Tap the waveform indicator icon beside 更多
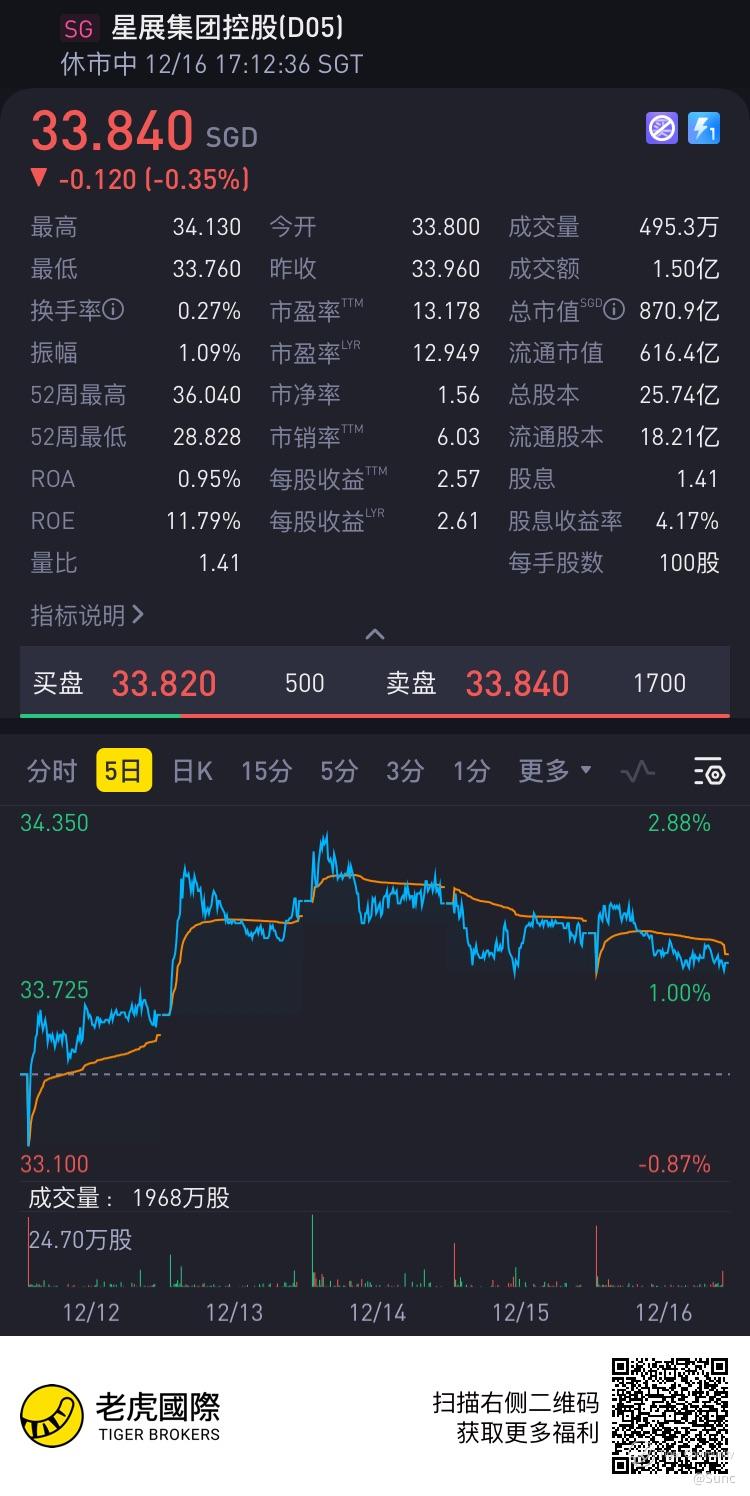 point(638,771)
